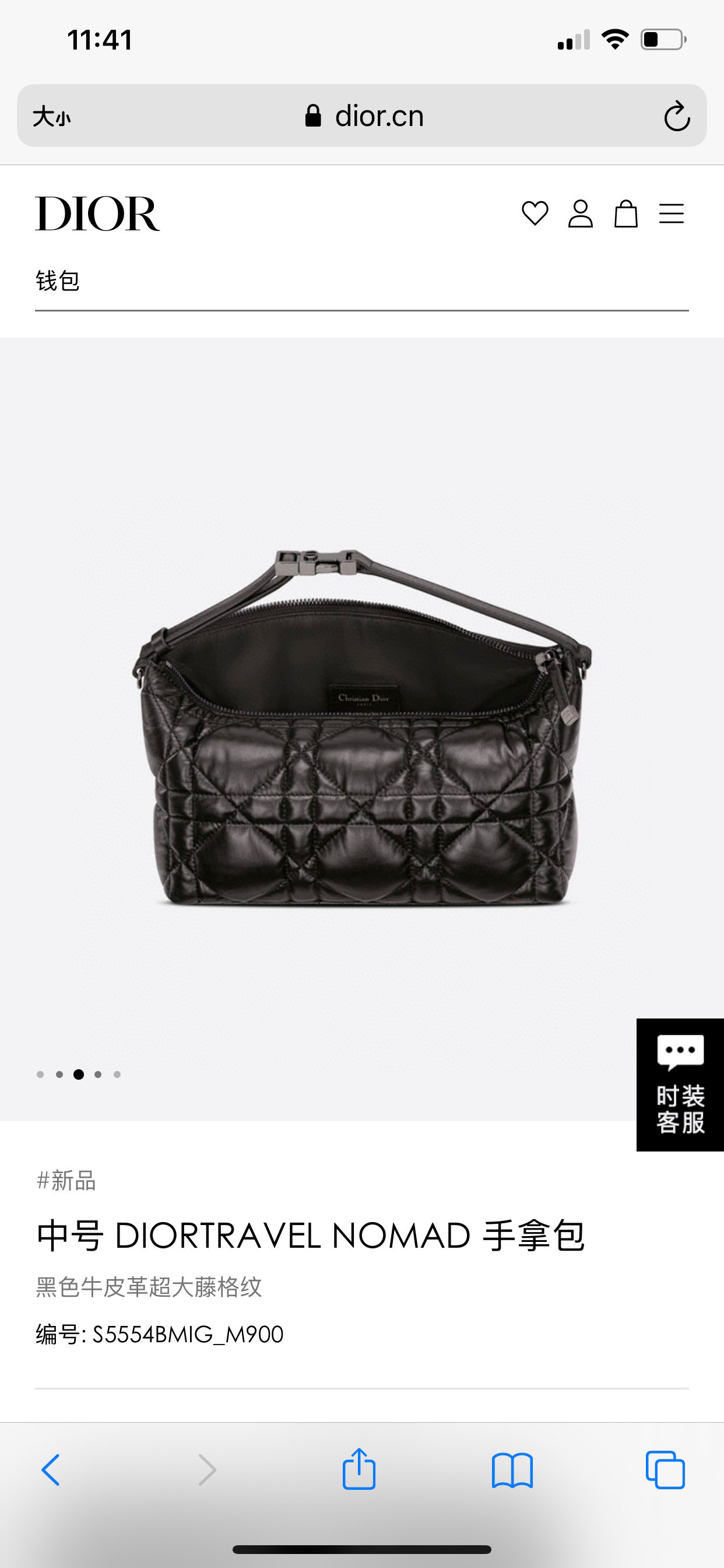This screenshot has height=1568, width=724.
Task: Open the account profile icon
Action: coord(581,213)
